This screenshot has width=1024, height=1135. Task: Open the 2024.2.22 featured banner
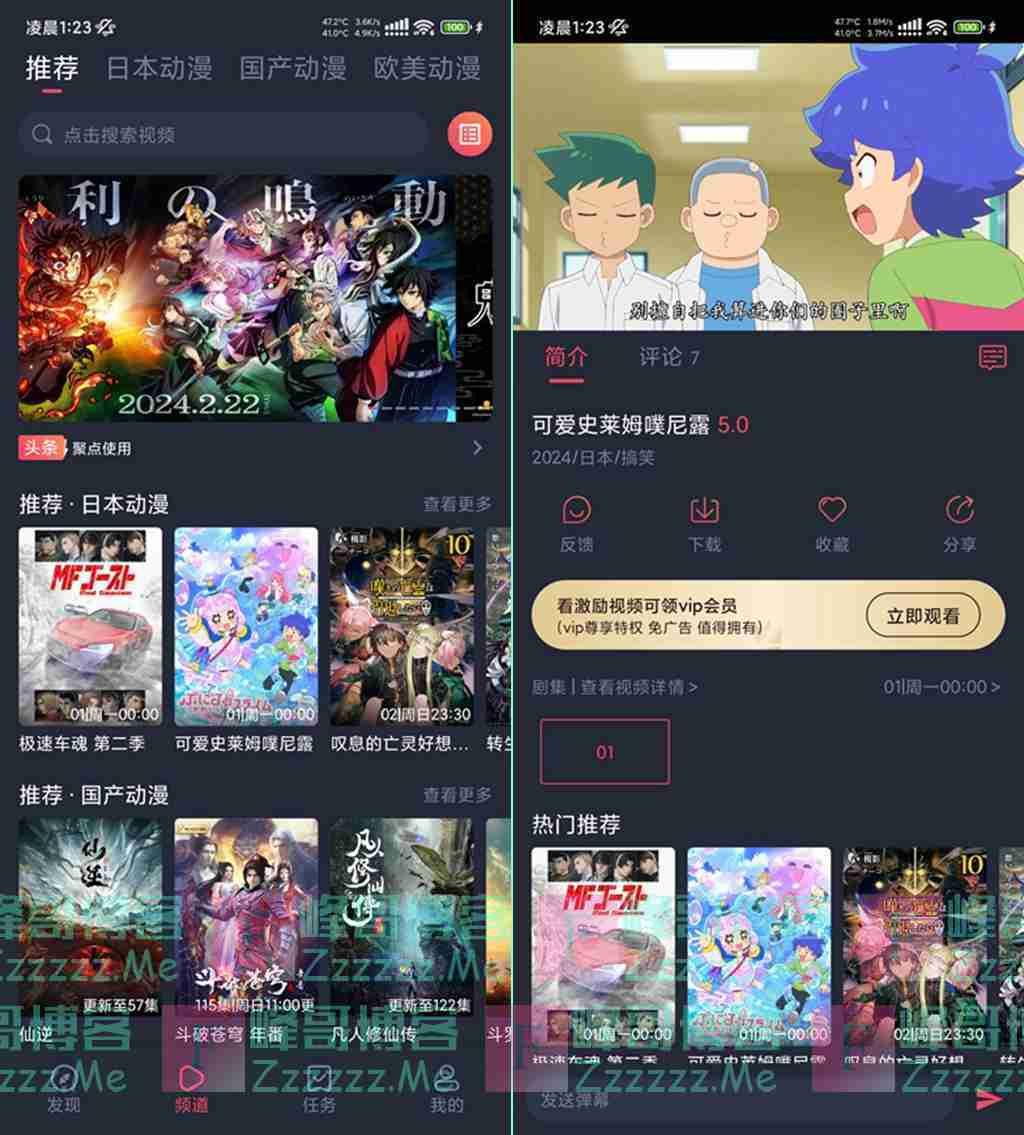255,298
